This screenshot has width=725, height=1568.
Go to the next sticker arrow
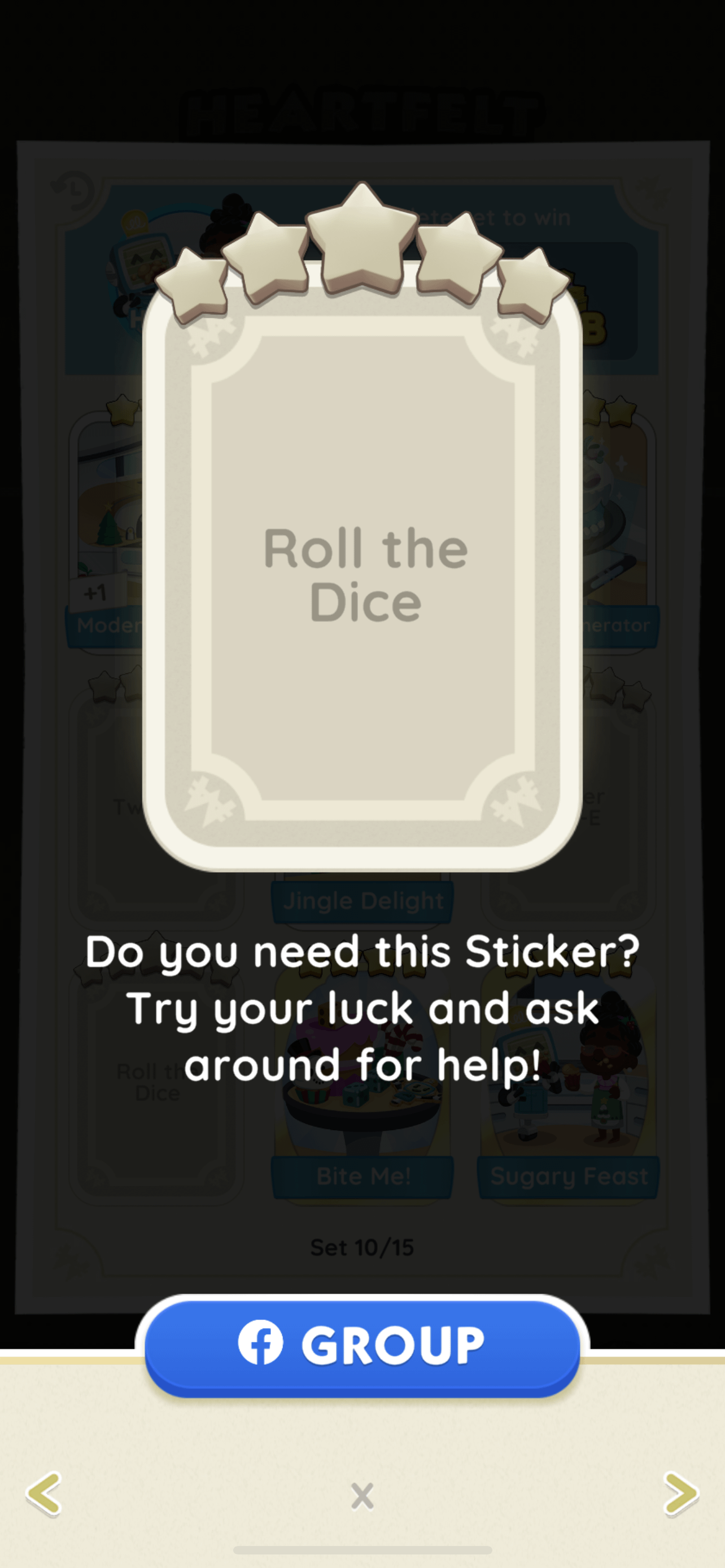[x=680, y=1493]
